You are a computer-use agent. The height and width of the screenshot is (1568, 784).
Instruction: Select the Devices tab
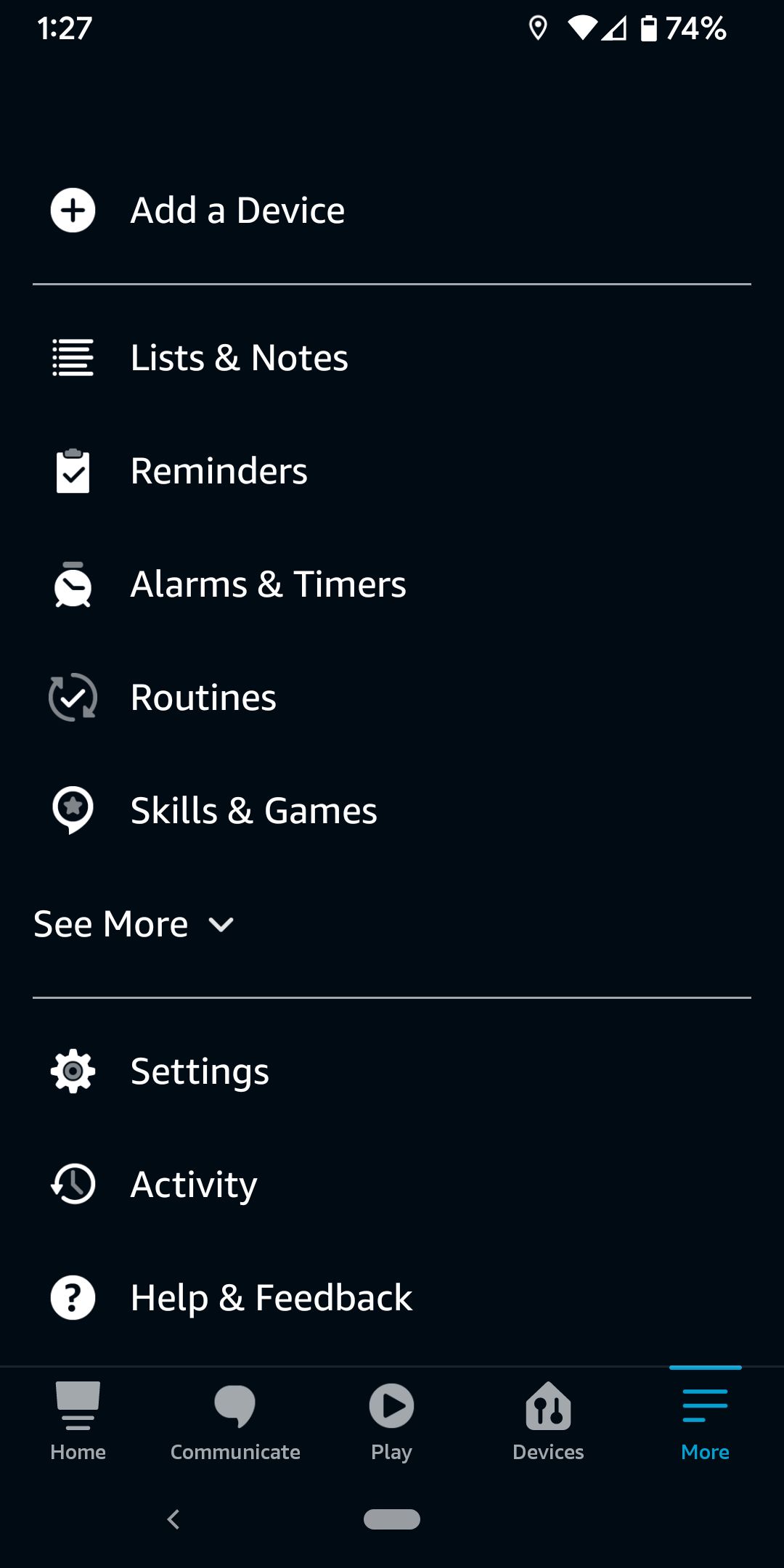pos(548,1421)
